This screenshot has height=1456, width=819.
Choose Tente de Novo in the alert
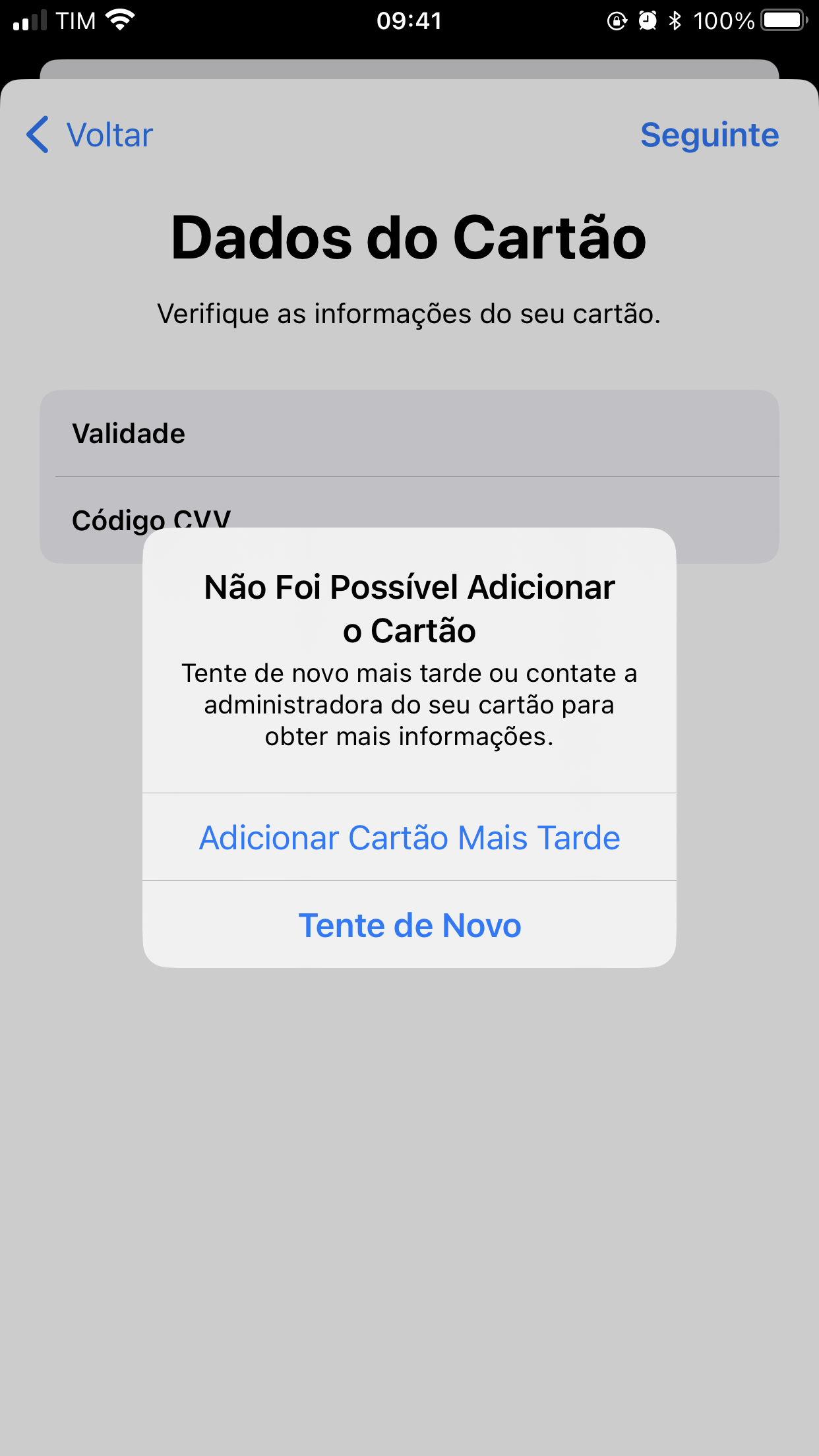tap(409, 925)
